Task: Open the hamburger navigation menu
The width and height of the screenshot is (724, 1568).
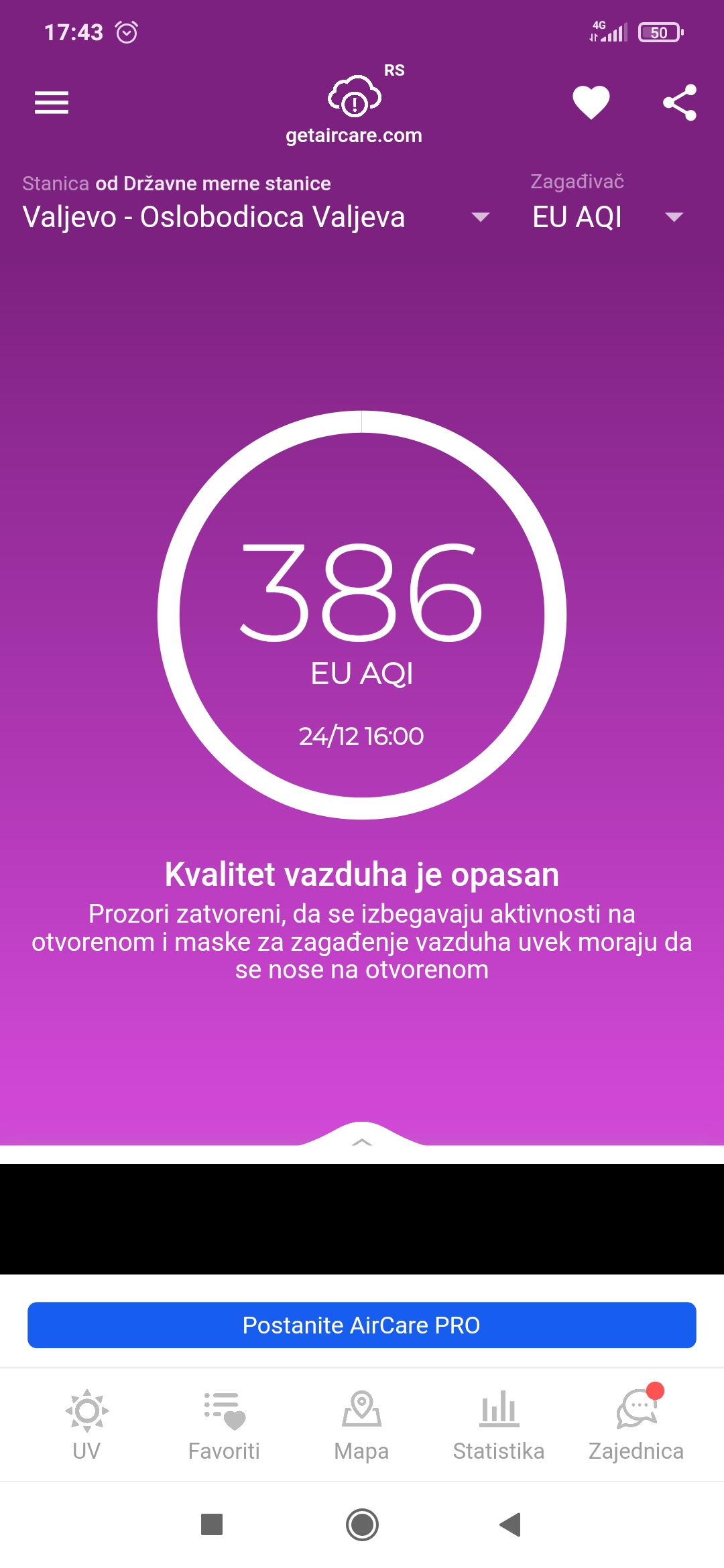Action: (50, 102)
